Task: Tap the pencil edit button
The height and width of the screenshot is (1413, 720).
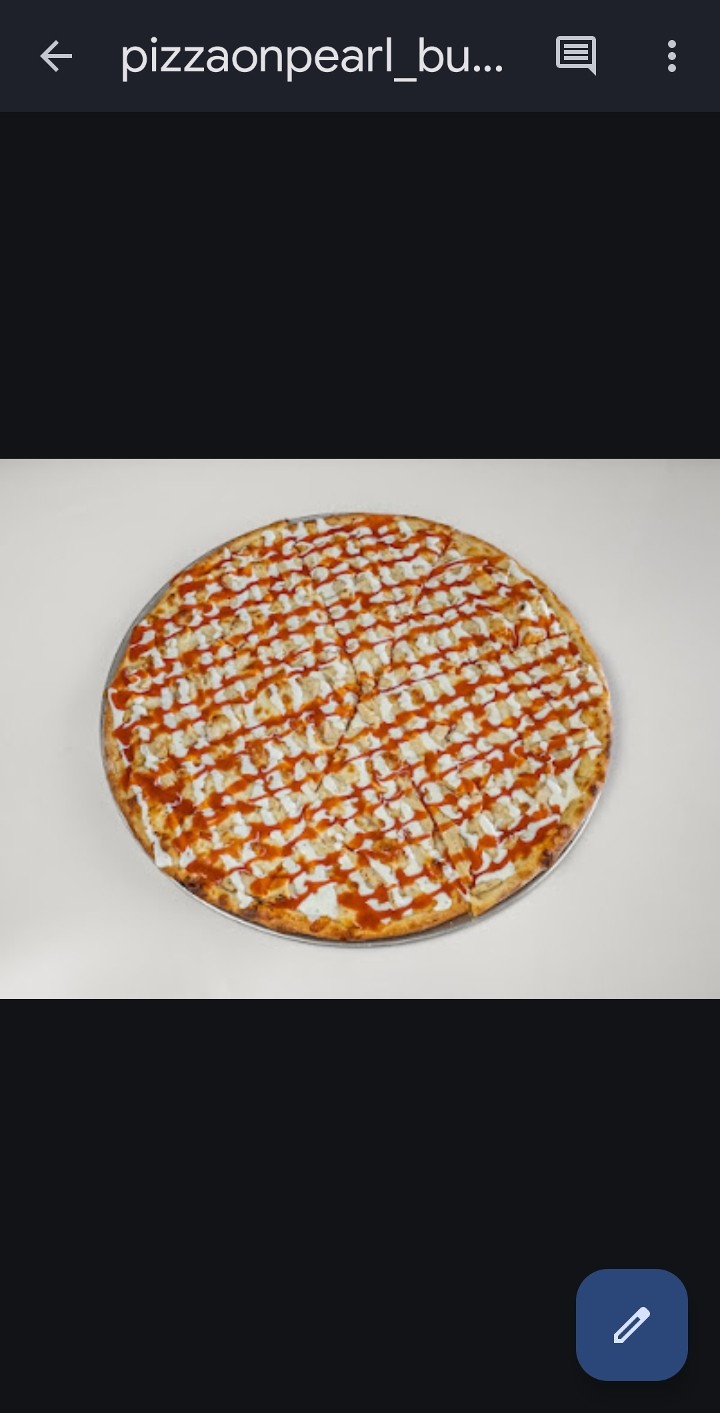Action: click(631, 1324)
